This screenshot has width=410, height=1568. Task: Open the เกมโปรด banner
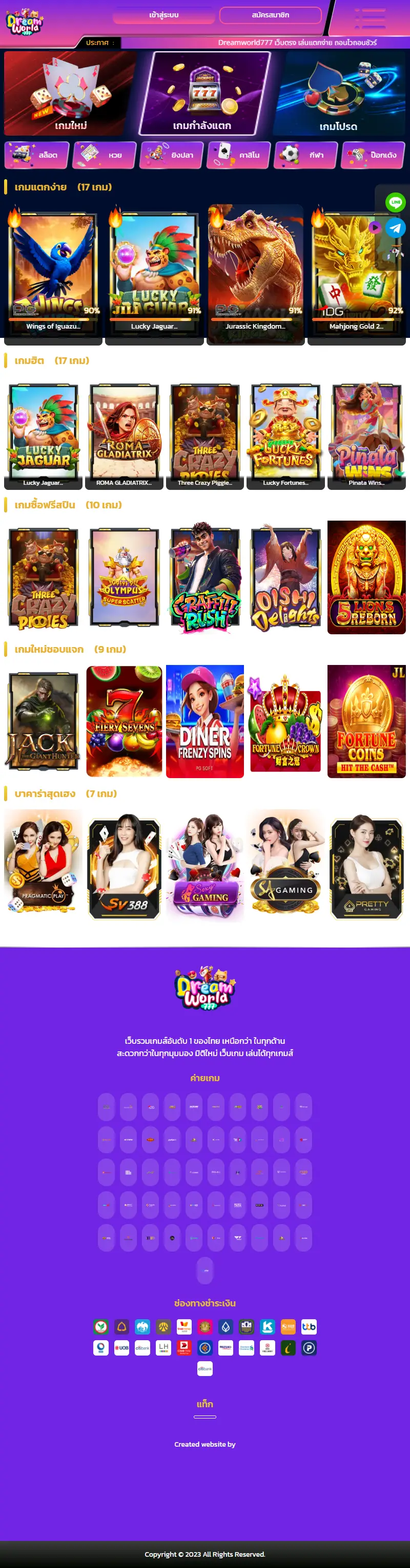point(339,93)
